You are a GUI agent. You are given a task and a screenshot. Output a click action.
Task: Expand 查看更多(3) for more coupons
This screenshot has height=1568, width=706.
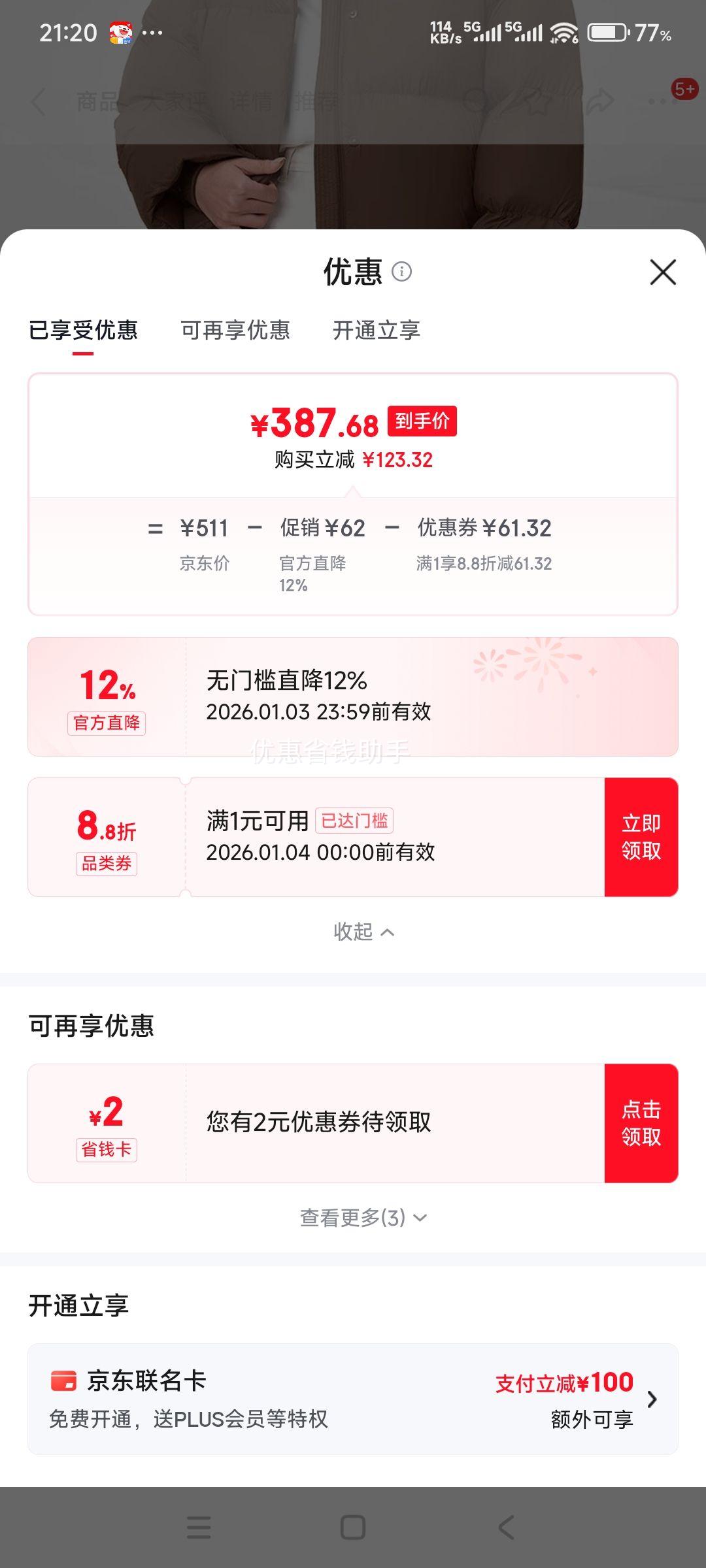(361, 1217)
